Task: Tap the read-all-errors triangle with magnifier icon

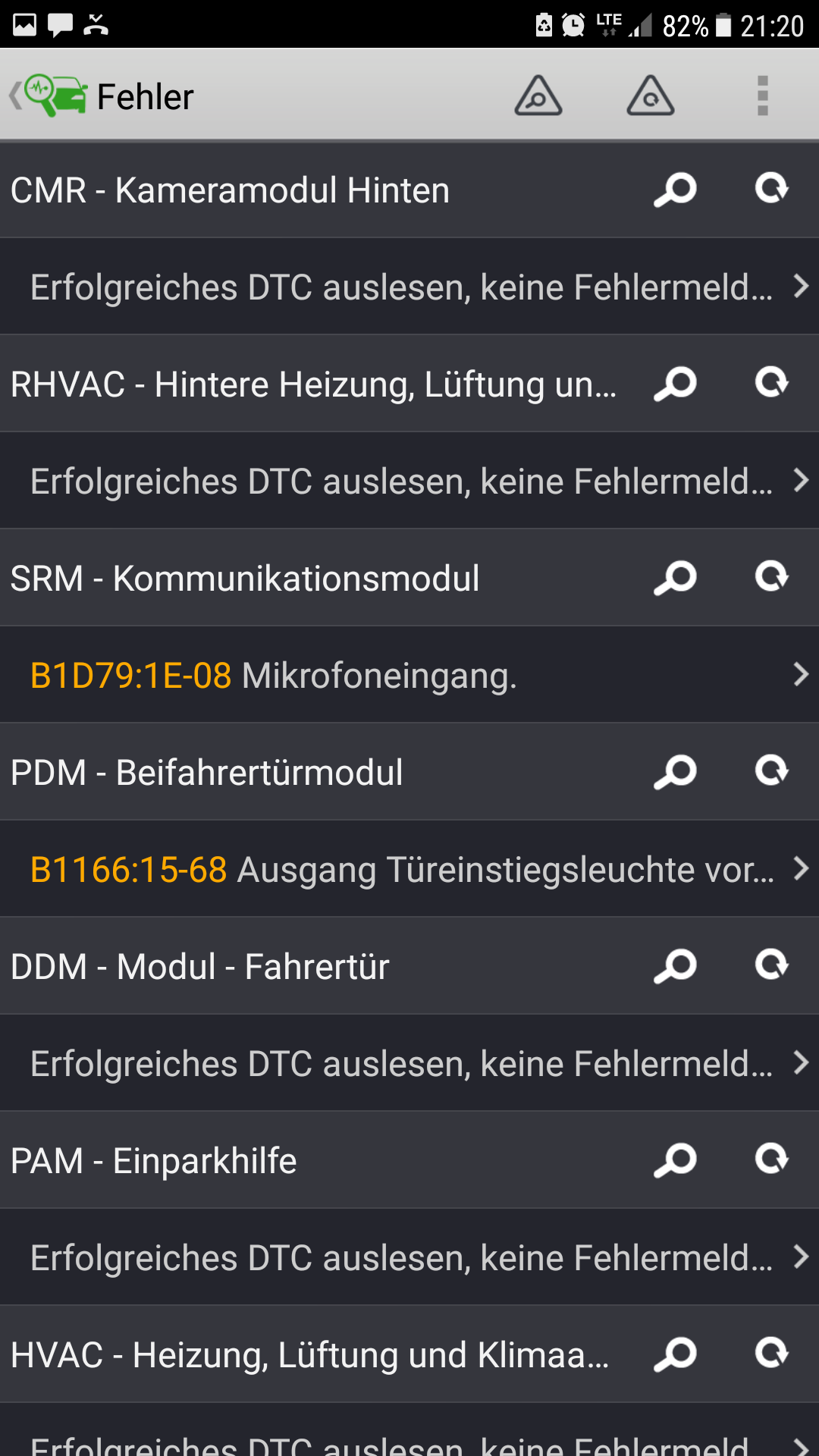Action: click(538, 96)
